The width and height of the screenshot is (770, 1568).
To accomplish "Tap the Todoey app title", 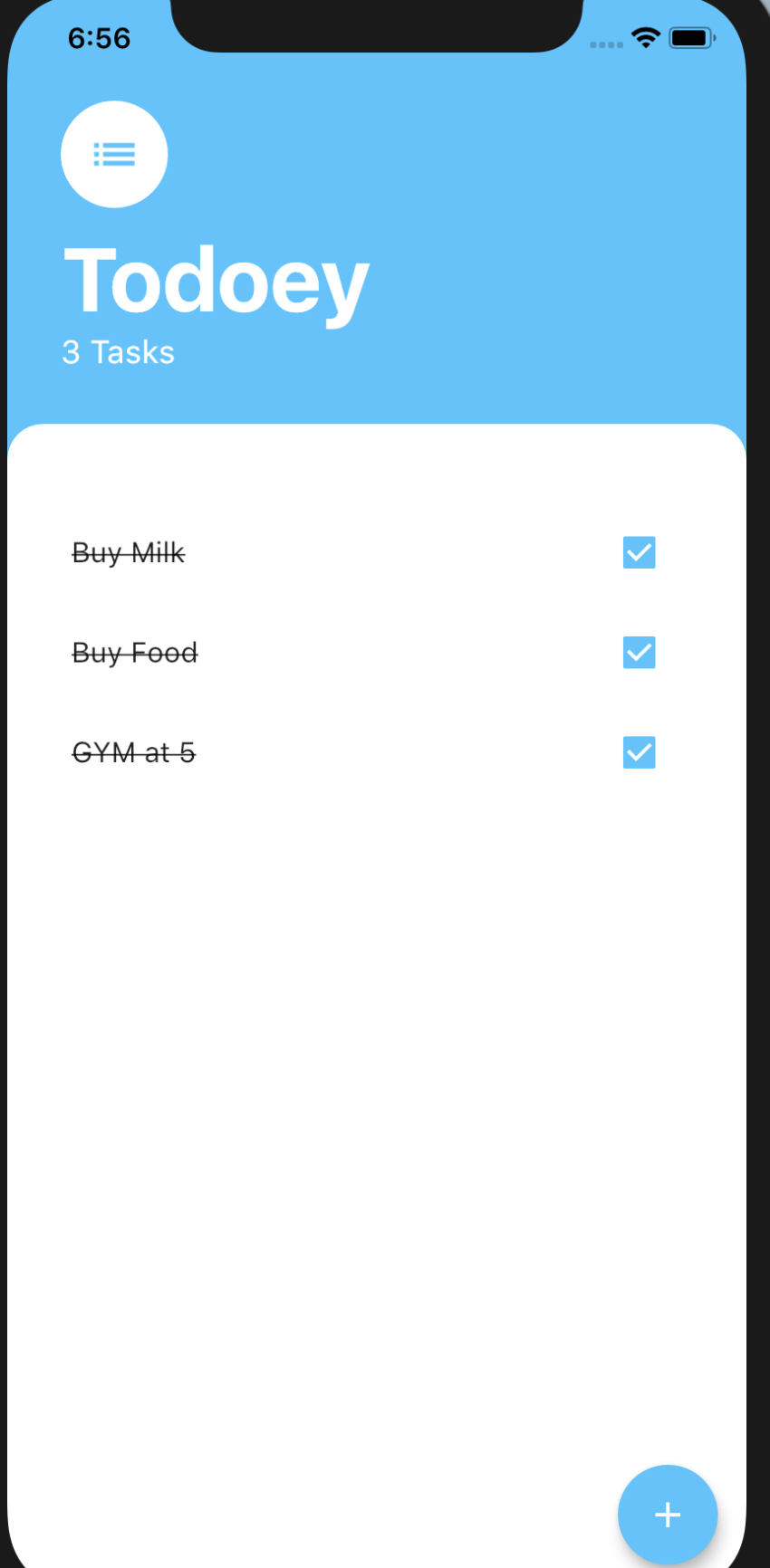I will tap(217, 281).
